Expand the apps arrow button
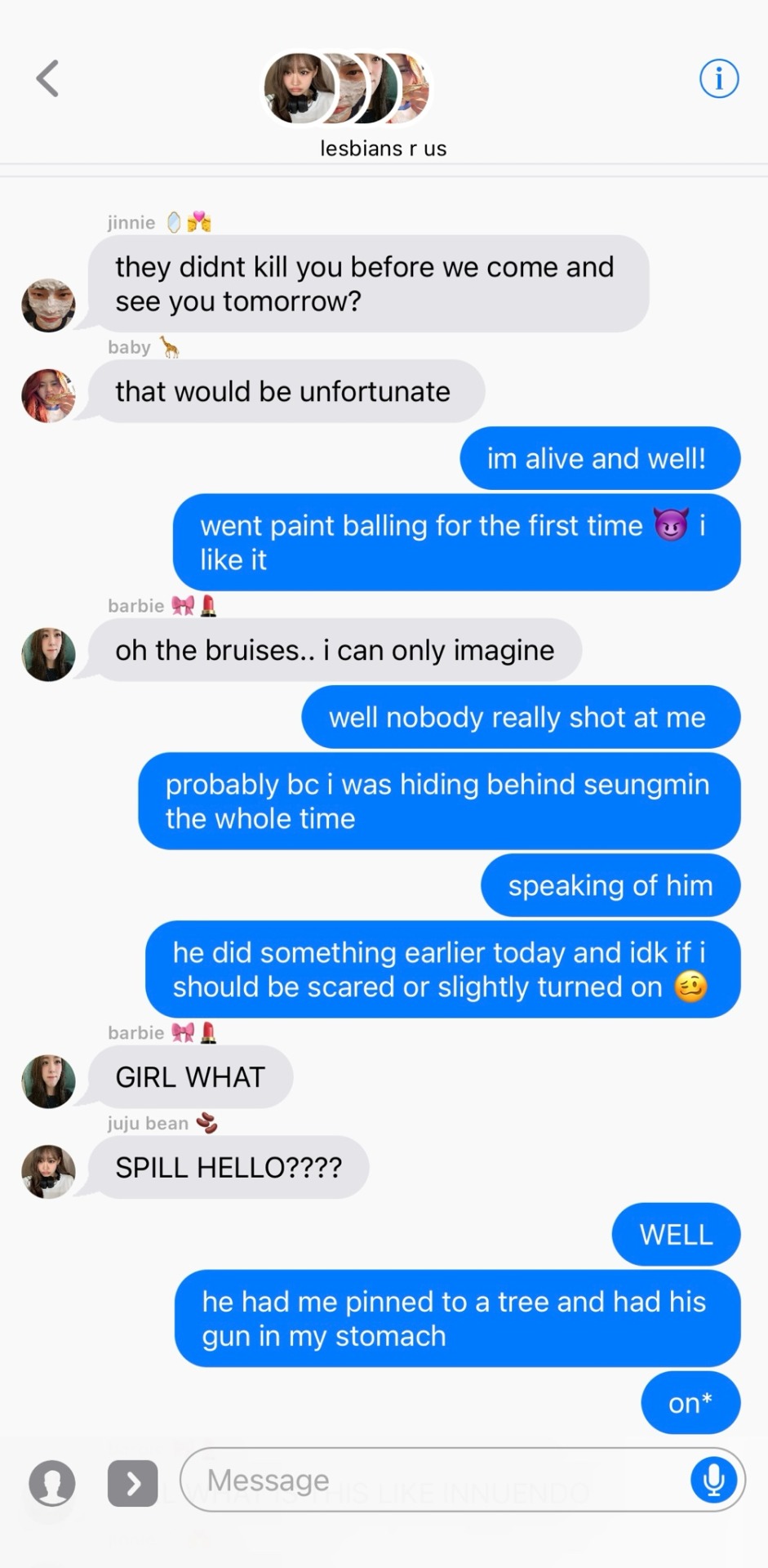 pos(132,1482)
